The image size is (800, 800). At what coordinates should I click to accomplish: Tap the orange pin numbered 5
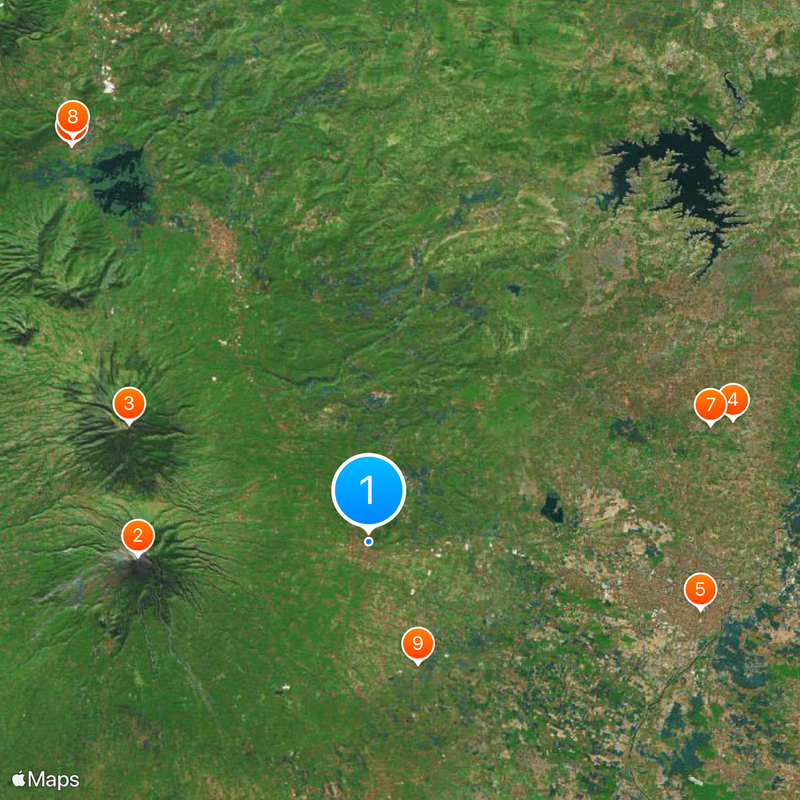click(x=700, y=590)
